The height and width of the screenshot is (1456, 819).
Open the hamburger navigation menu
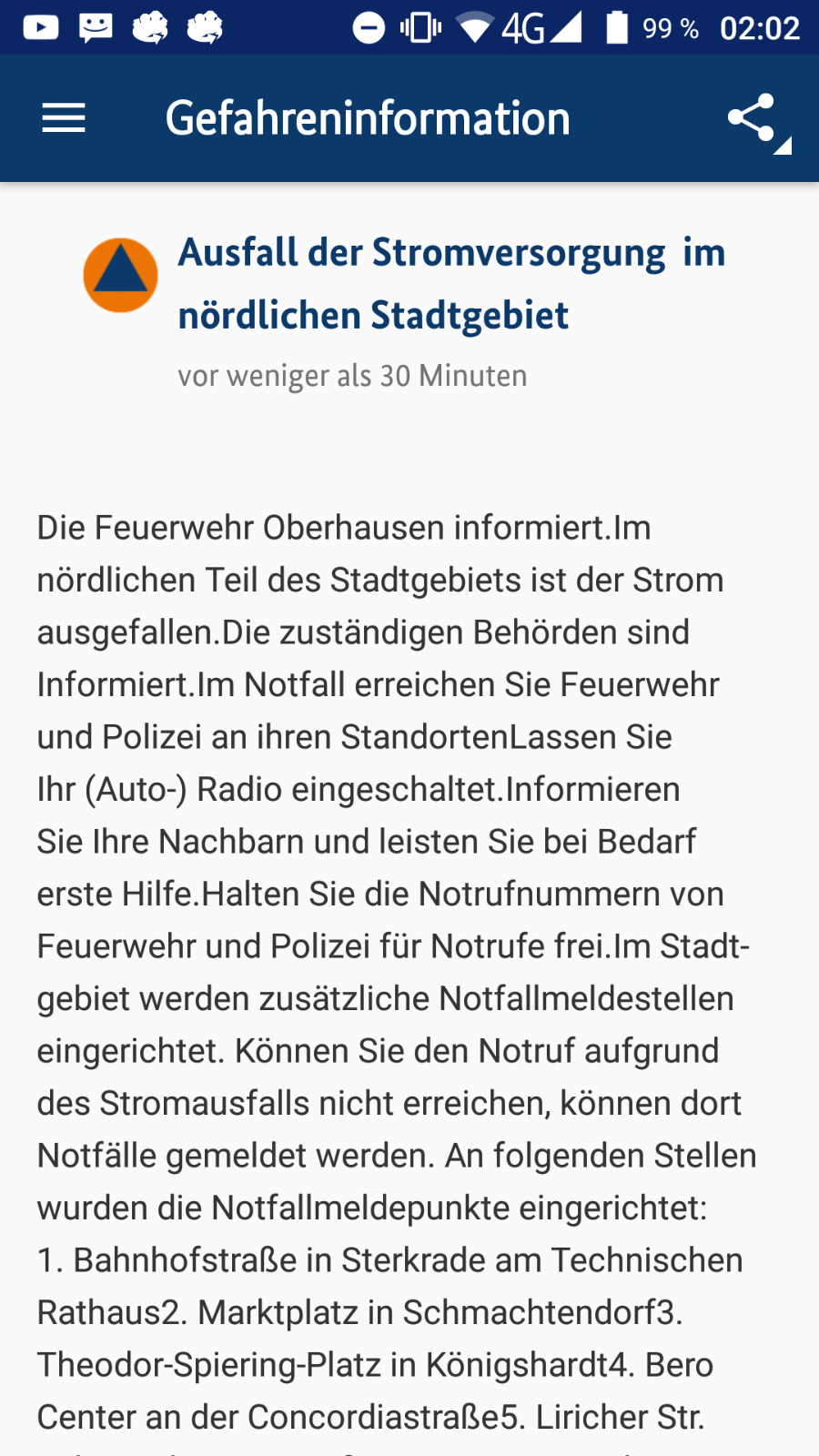click(x=64, y=118)
